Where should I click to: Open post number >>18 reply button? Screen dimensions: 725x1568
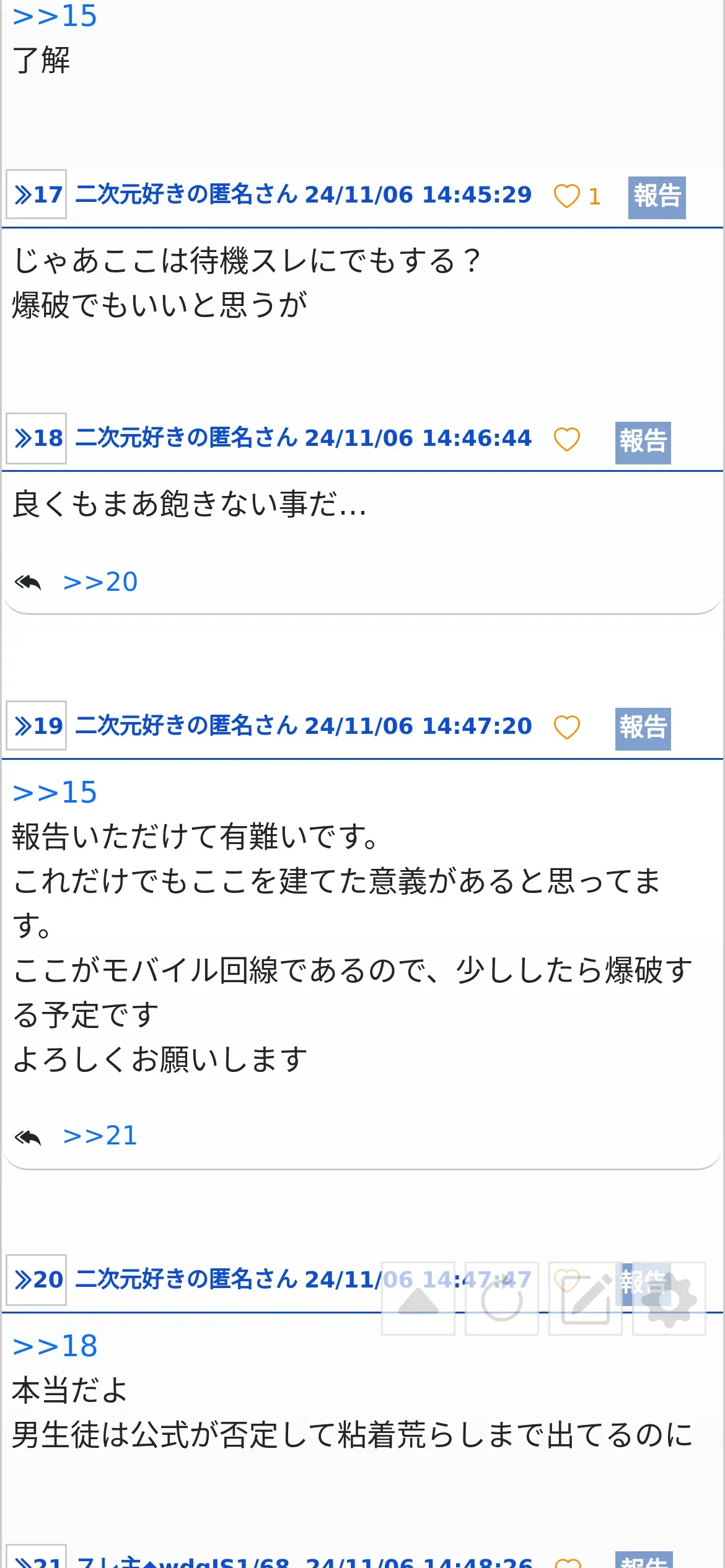tap(37, 438)
